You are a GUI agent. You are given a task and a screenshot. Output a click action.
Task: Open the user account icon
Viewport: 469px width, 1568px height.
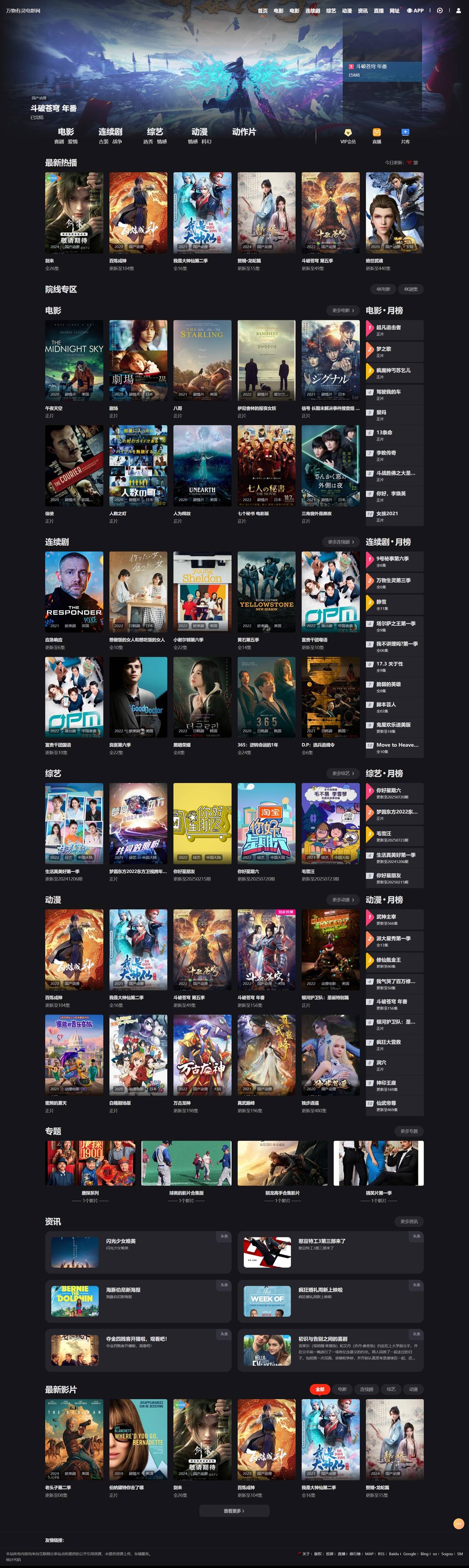tap(458, 10)
